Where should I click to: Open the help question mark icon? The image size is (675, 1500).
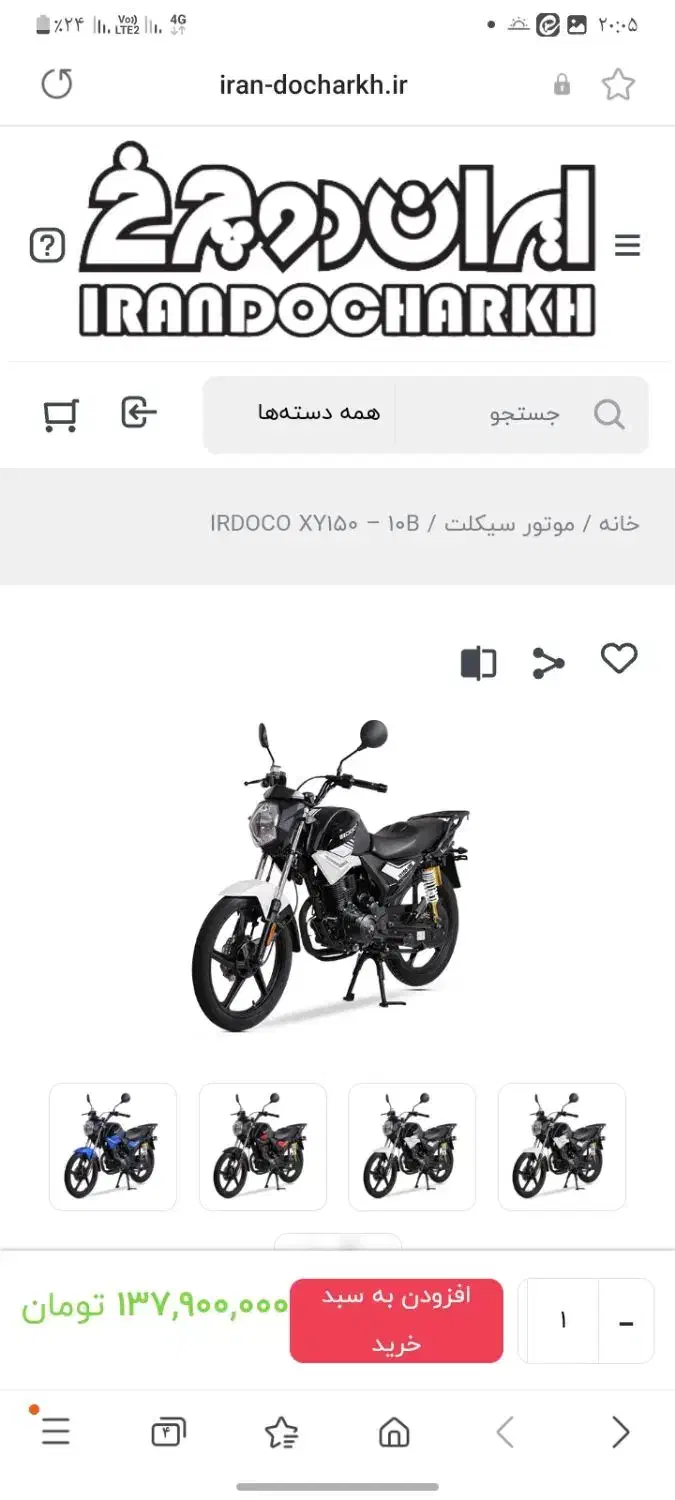[x=47, y=245]
